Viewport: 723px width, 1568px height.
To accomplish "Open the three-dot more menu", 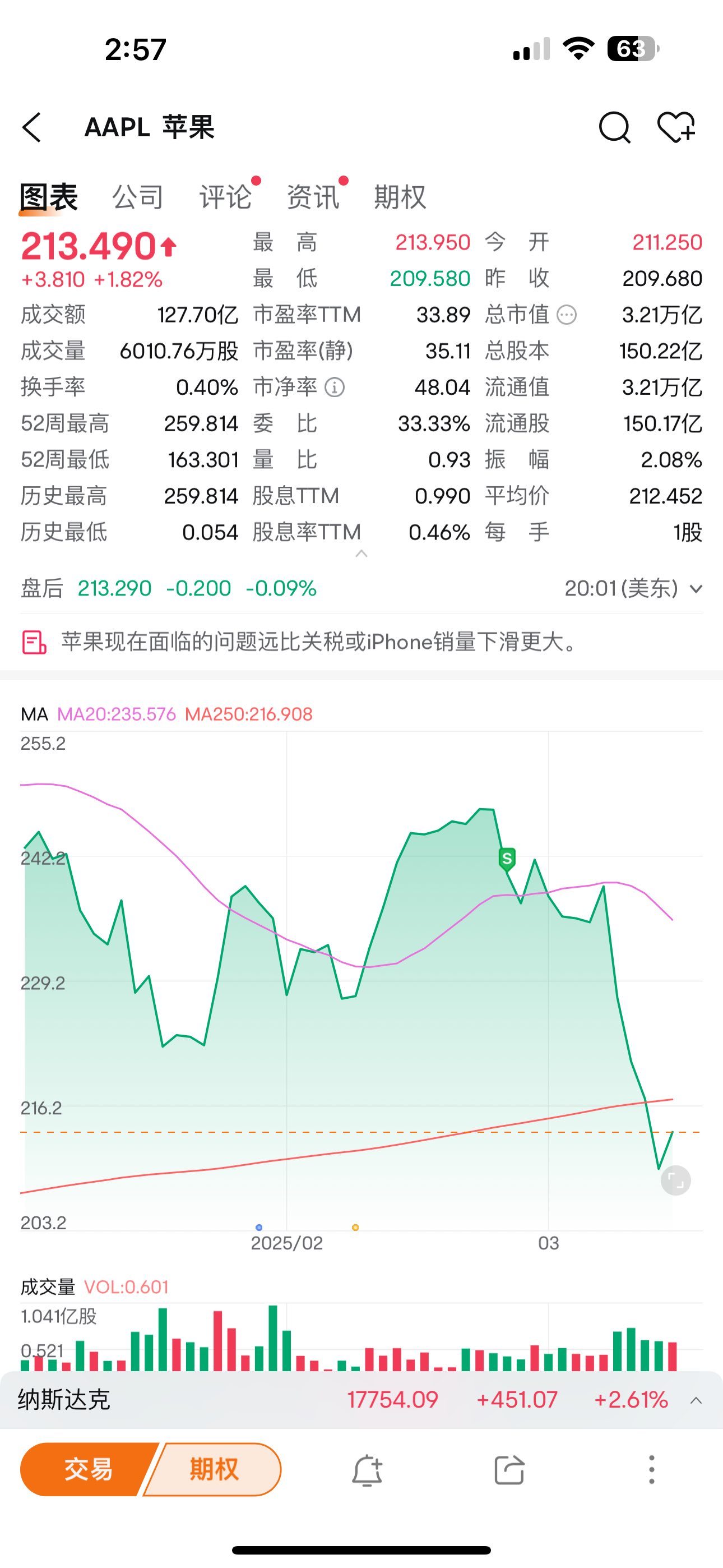I will tap(652, 1470).
